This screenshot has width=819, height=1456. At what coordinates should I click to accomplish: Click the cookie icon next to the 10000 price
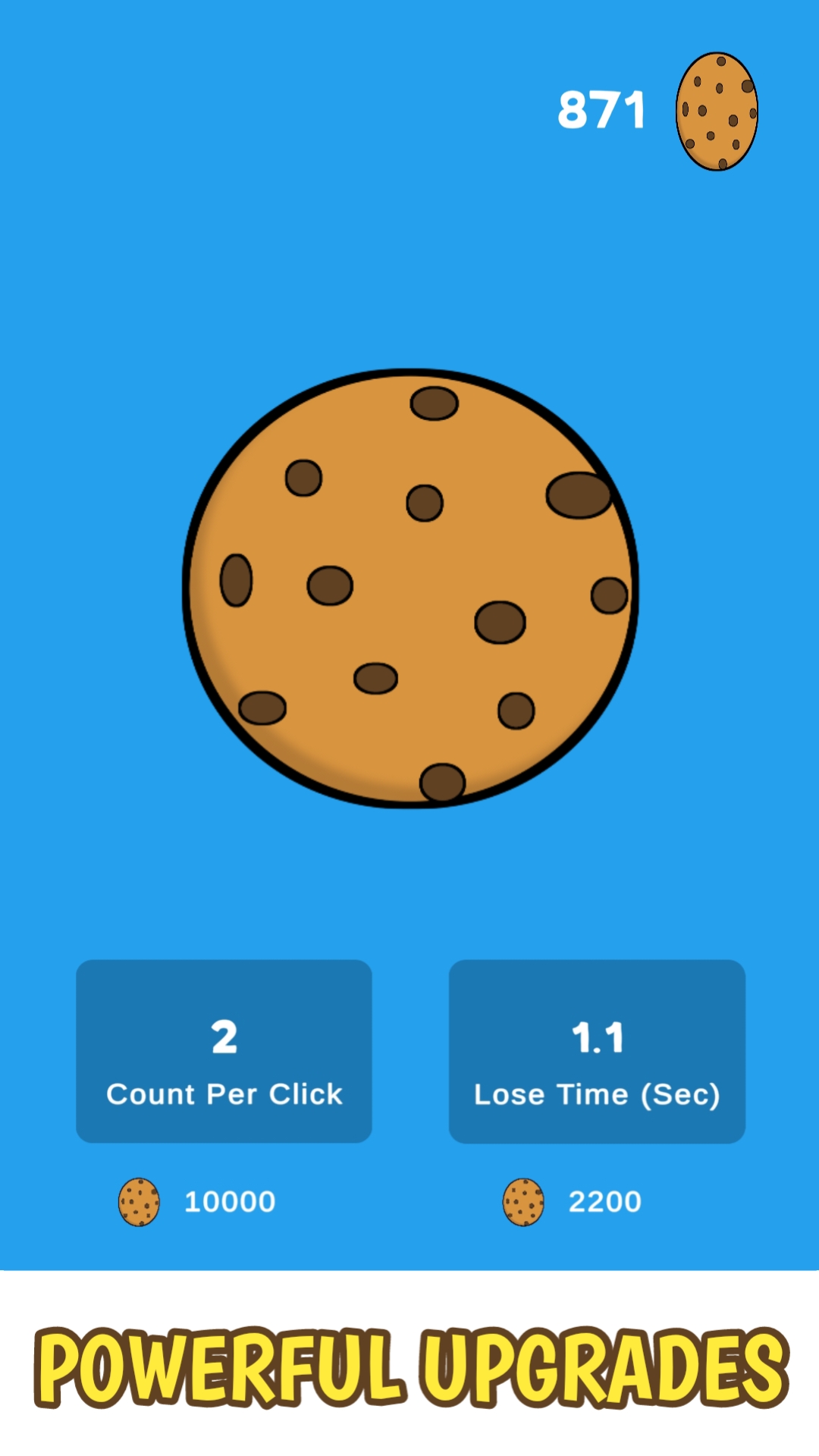tap(139, 1202)
